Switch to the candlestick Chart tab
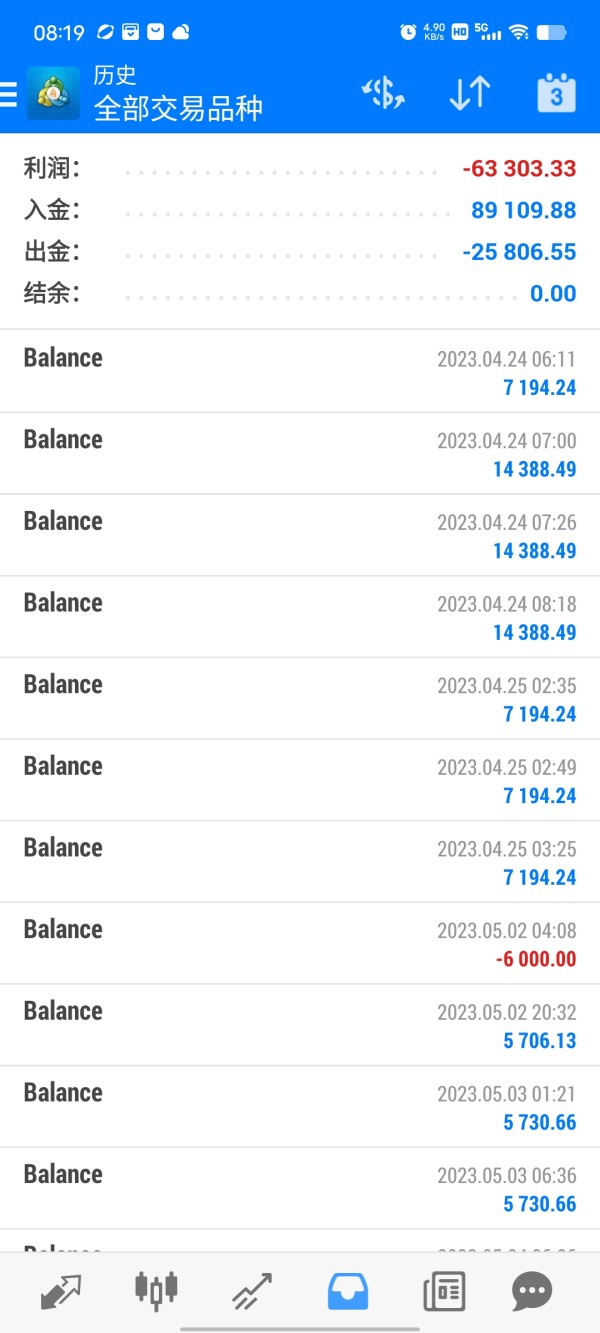Viewport: 600px width, 1333px height. 156,1291
